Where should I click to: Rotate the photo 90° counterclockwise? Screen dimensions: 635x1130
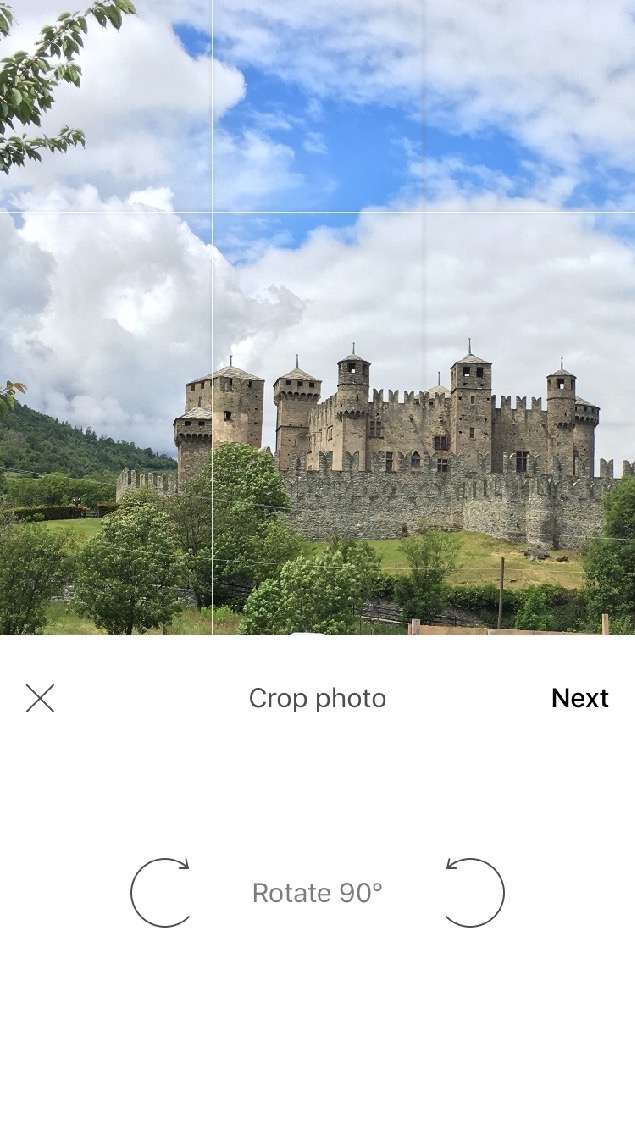pos(474,892)
